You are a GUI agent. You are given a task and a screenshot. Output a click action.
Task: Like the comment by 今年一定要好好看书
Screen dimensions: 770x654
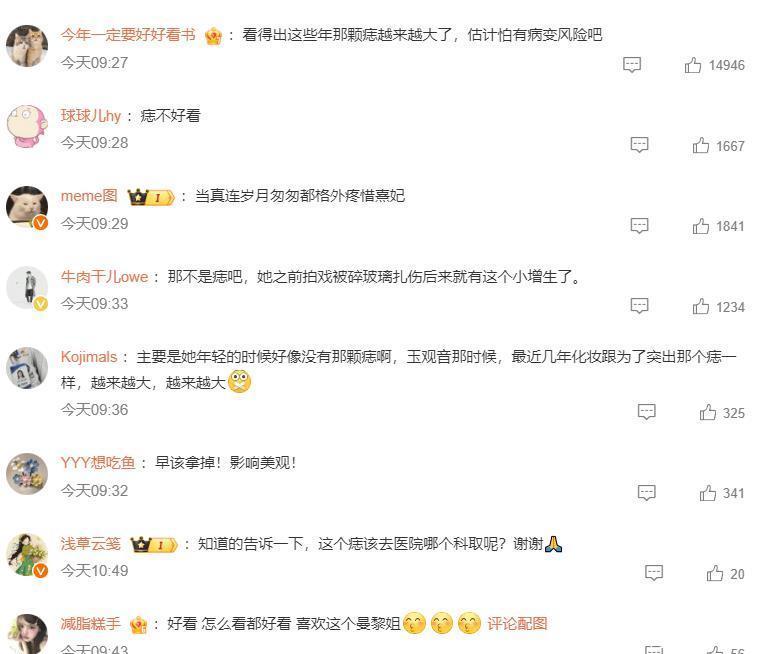pos(694,65)
